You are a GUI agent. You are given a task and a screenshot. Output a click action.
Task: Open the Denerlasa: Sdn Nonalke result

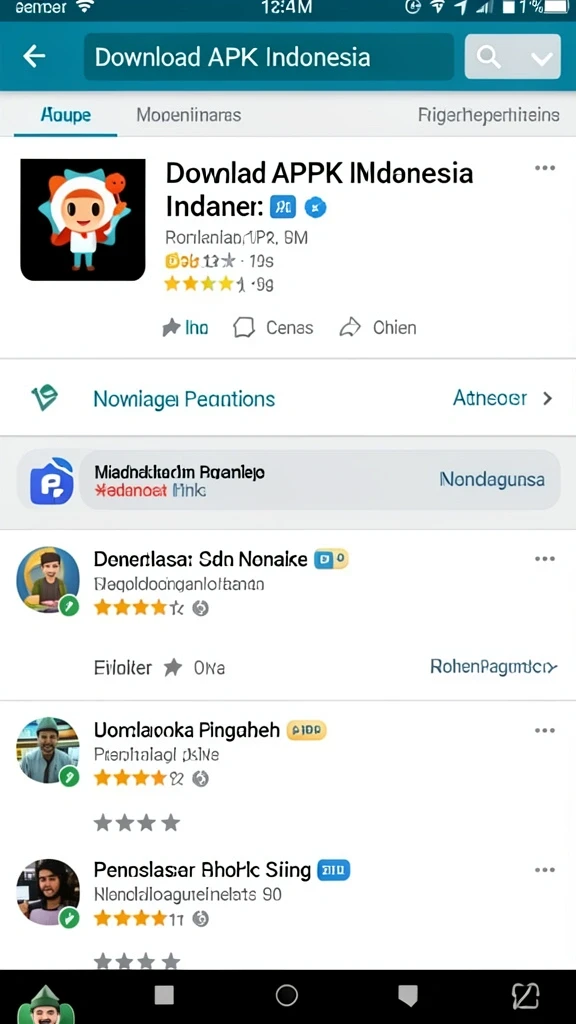pyautogui.click(x=200, y=559)
